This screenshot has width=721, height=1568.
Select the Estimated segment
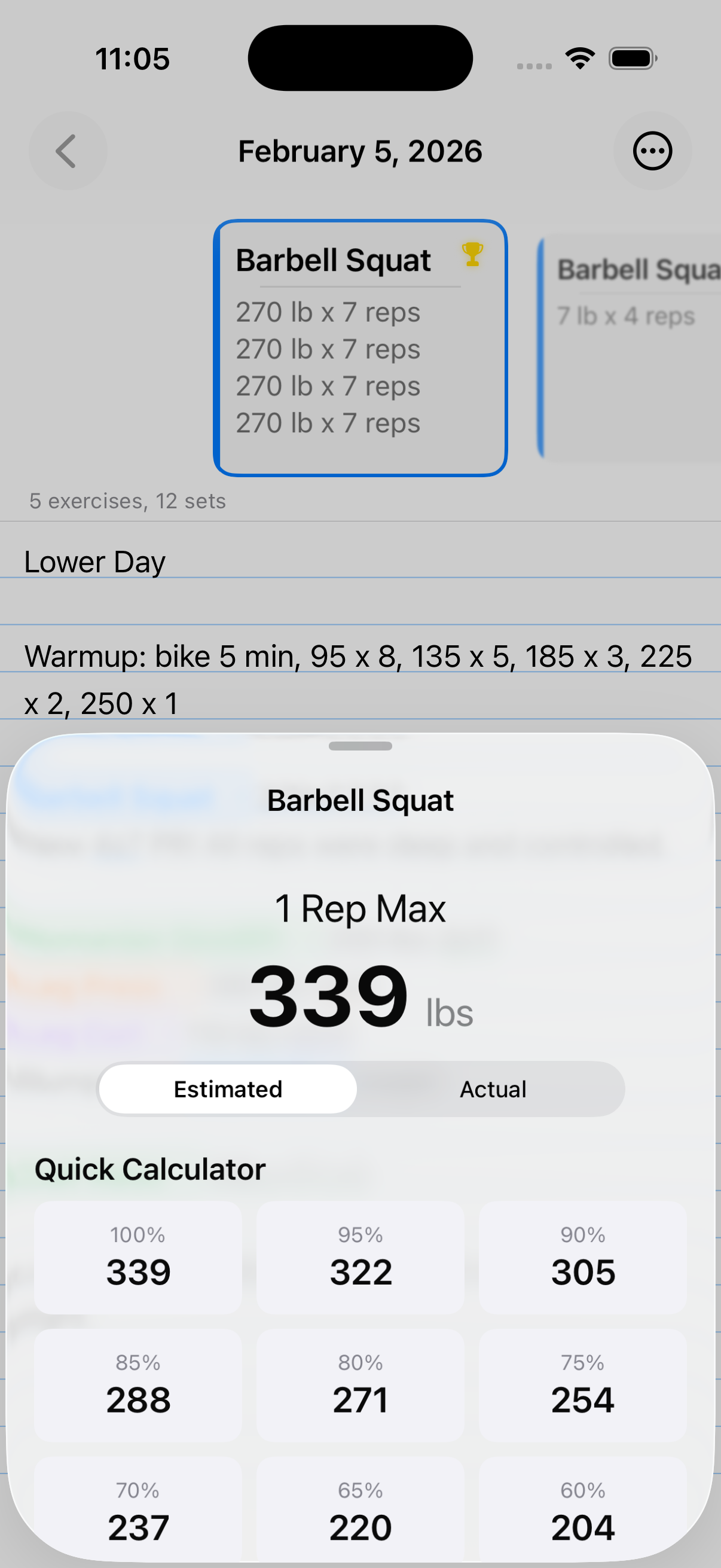pos(228,1089)
